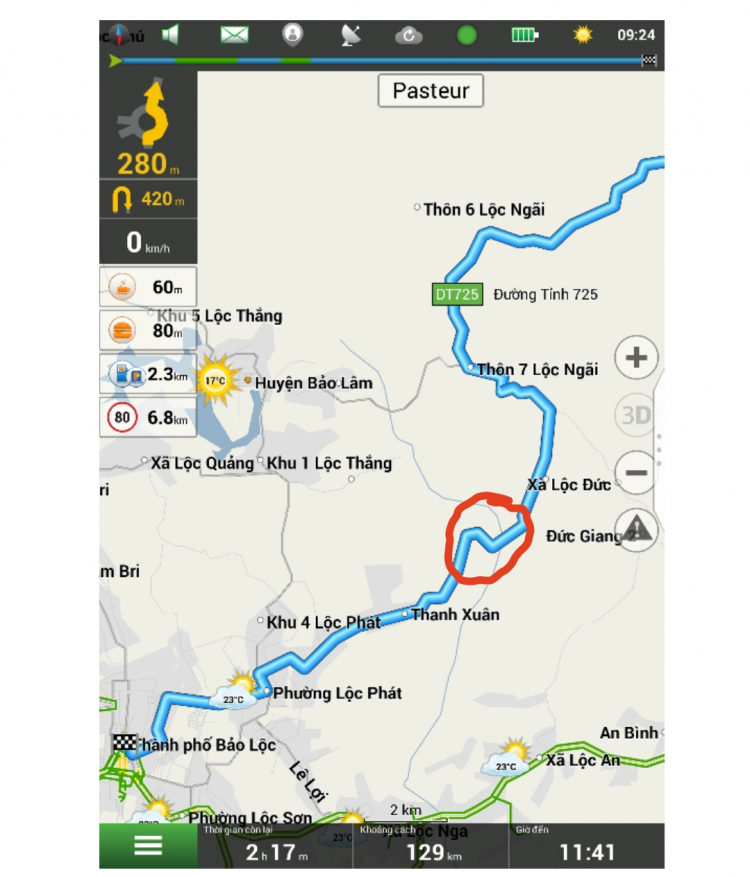
Task: Open the arrival time 11:41 panel
Action: 586,846
